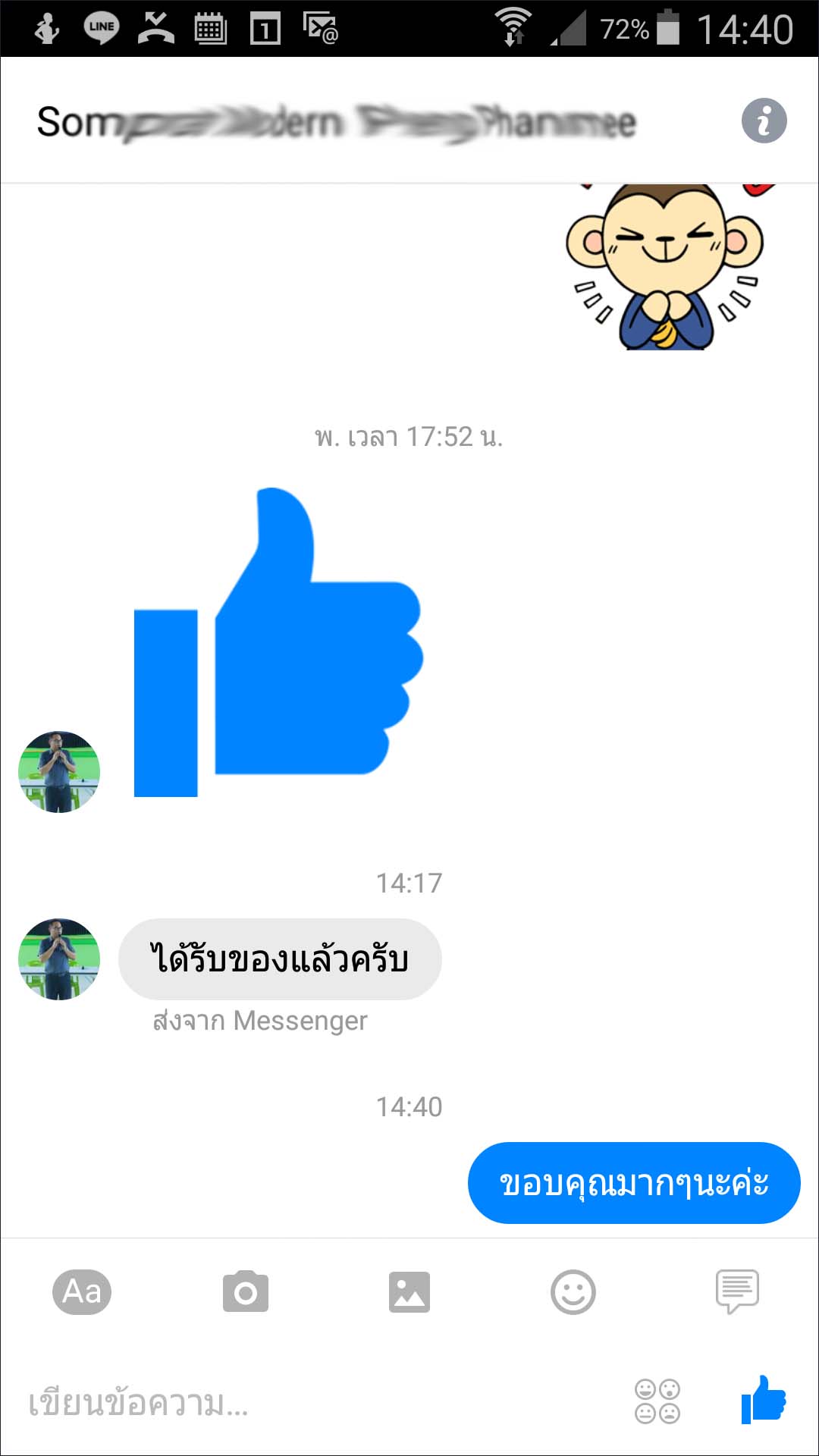The image size is (819, 1456).
Task: Open the emoji picker beside the message field
Action: (657, 1401)
